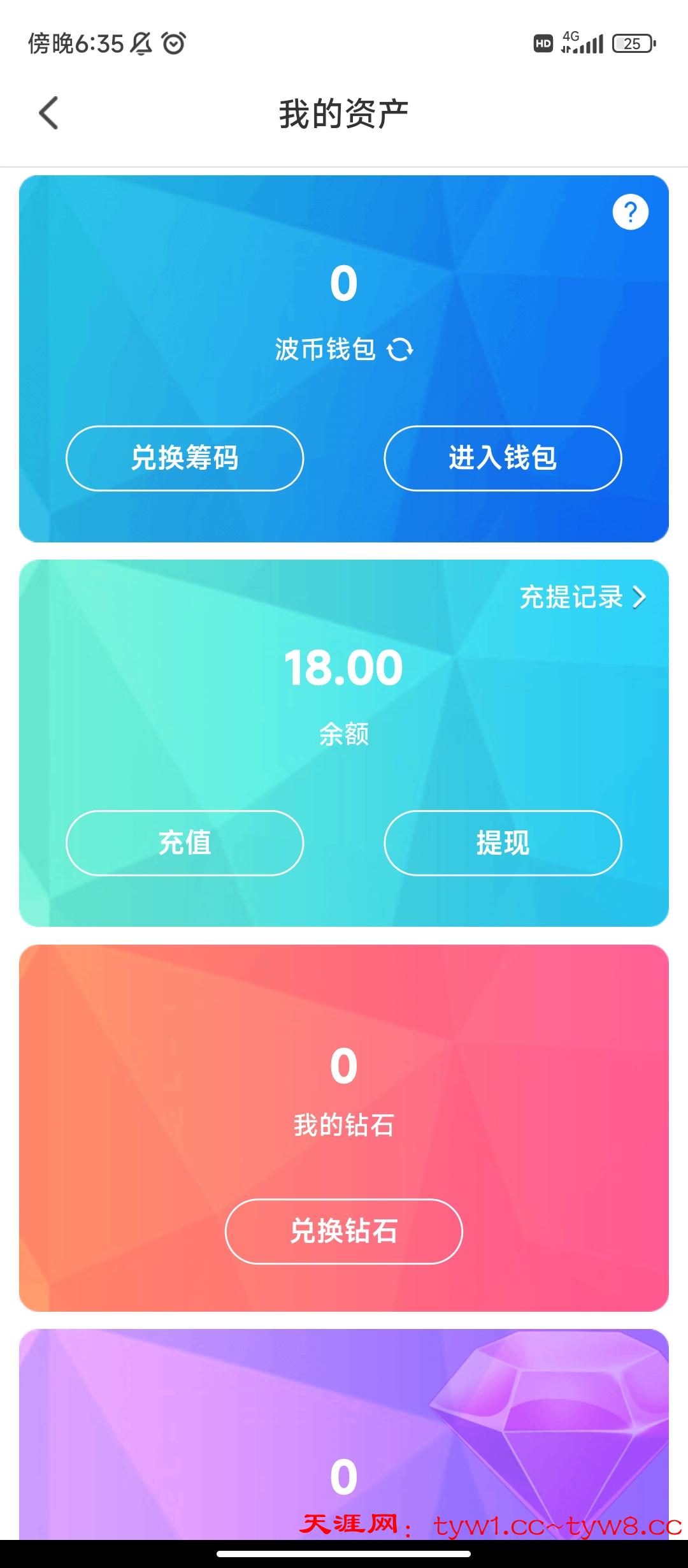
Task: Tap the 兑换筹码 button
Action: [185, 458]
